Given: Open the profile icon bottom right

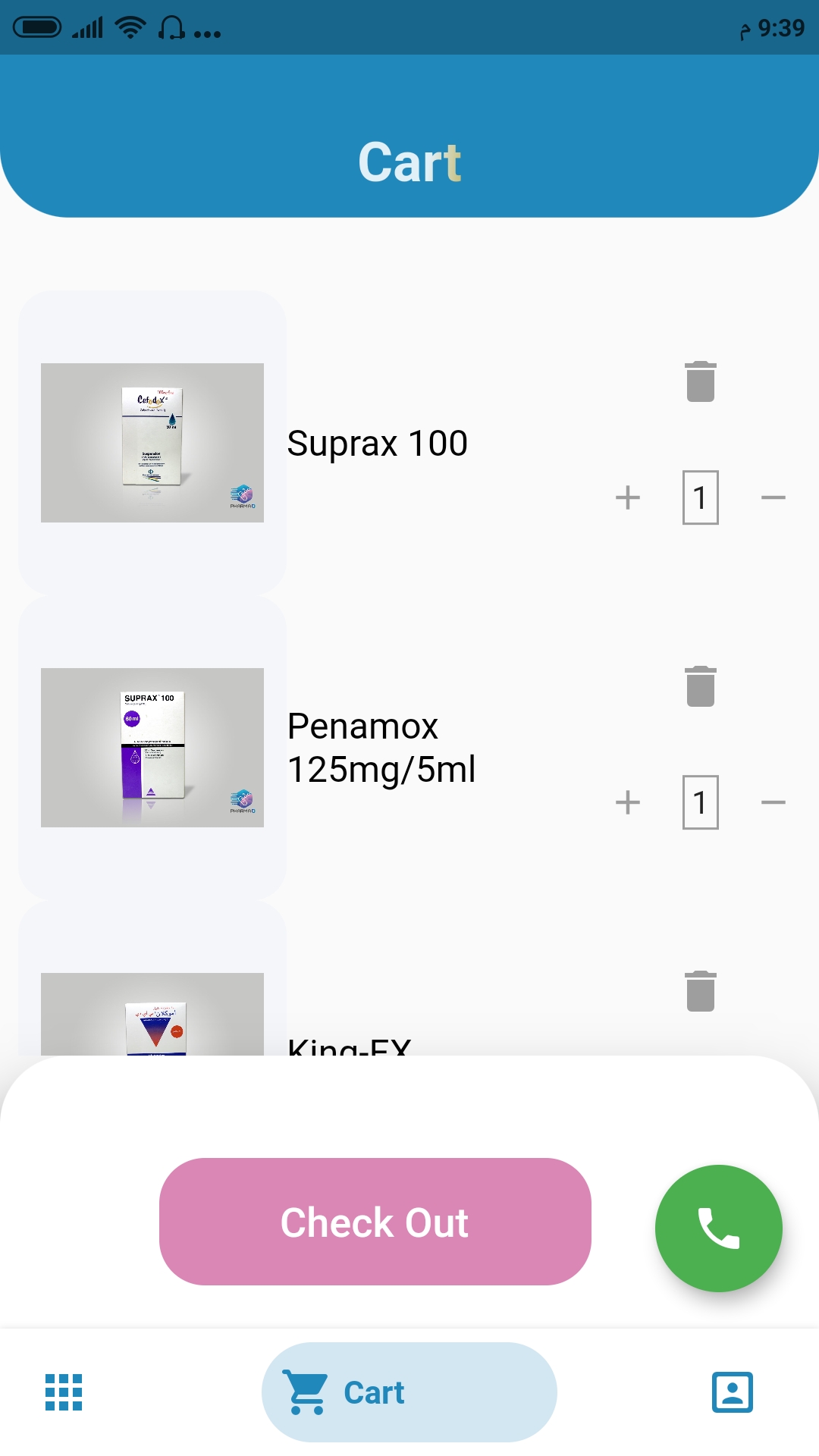Looking at the screenshot, I should pos(731,1392).
